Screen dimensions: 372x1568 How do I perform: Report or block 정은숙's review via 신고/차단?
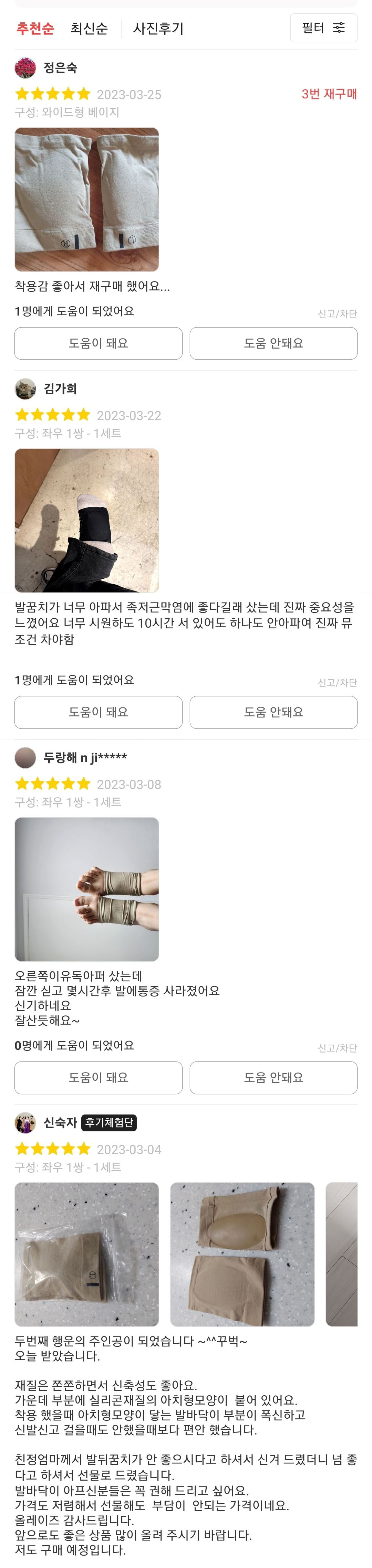(x=337, y=314)
